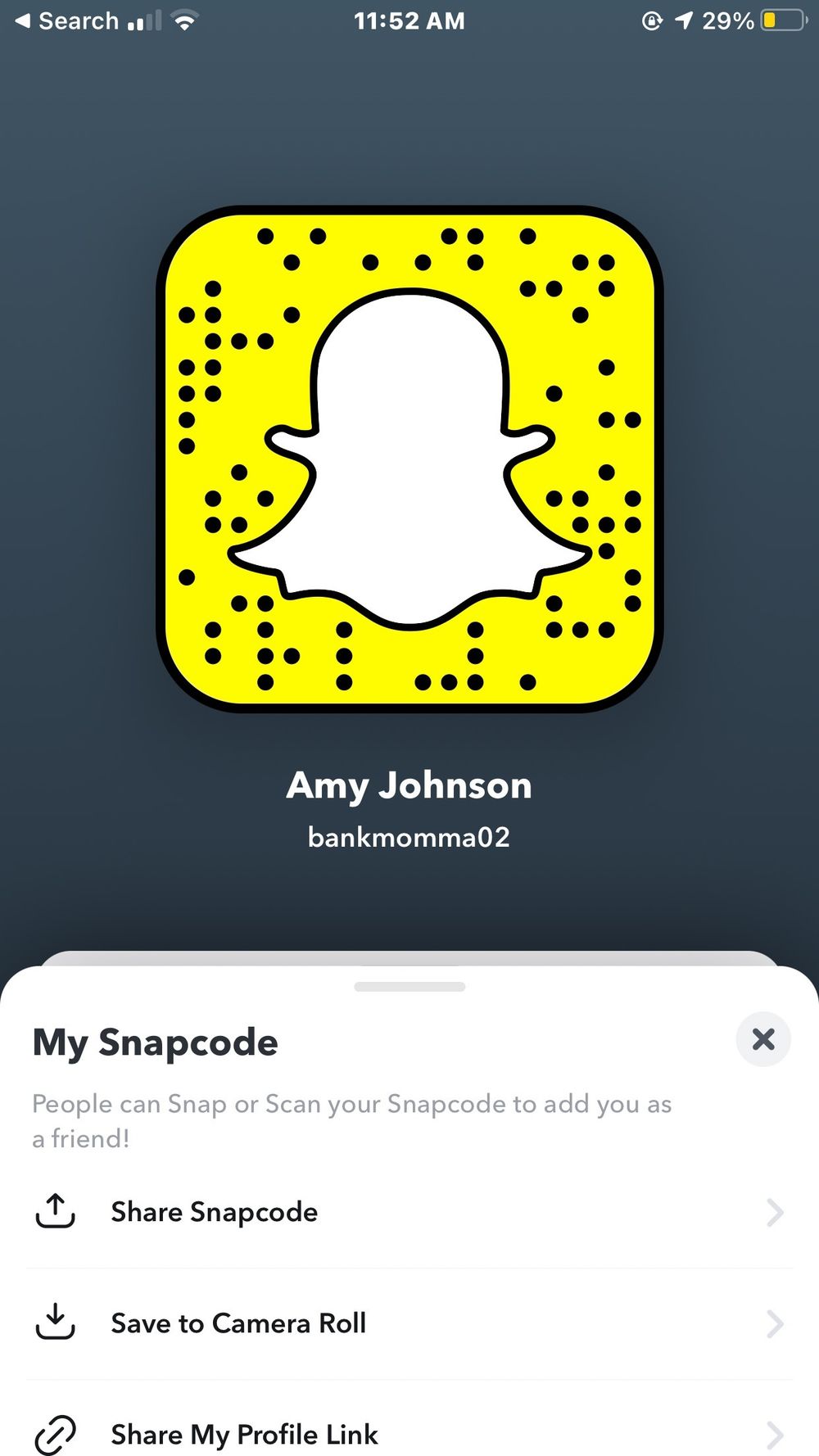
Task: Open the Share Snapcode option
Action: [x=409, y=1212]
